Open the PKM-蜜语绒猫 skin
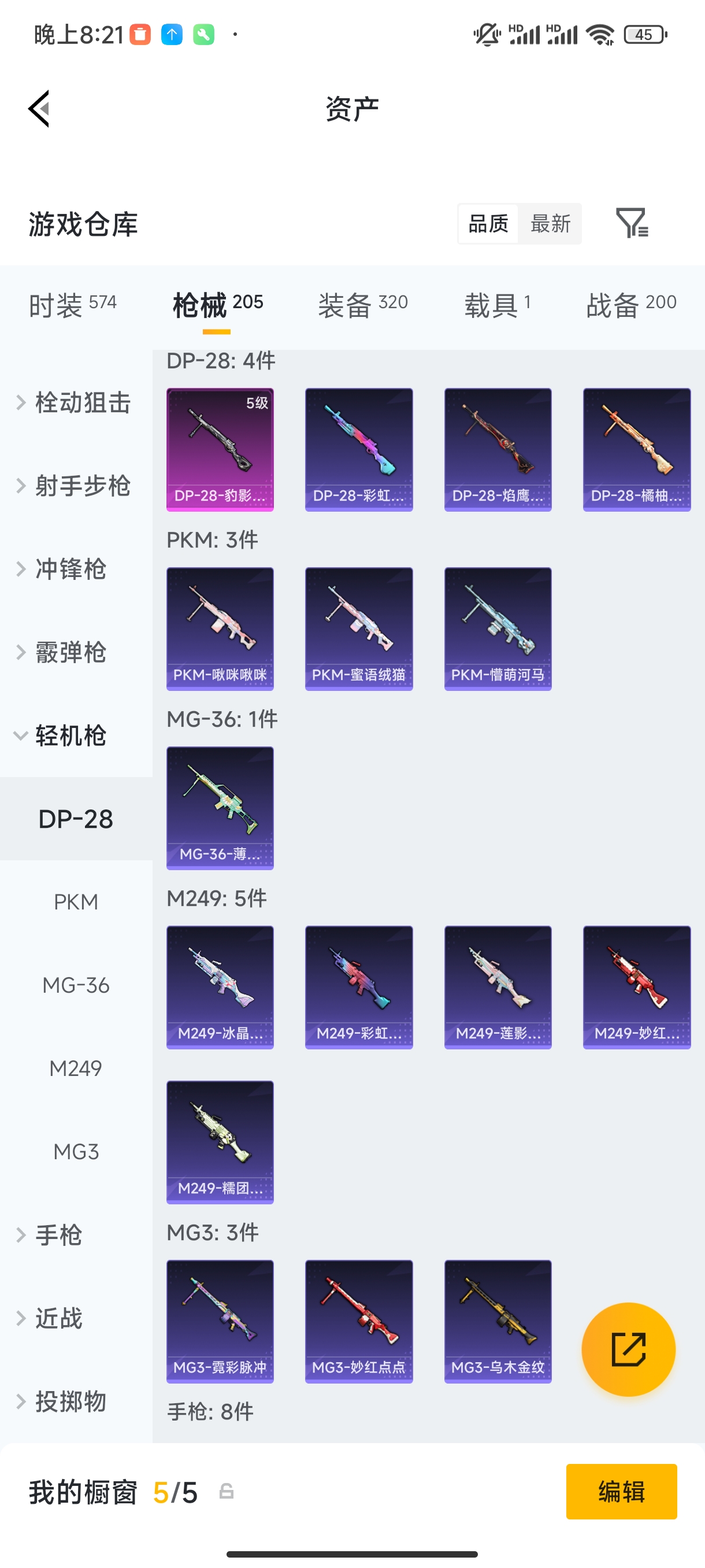 coord(358,628)
